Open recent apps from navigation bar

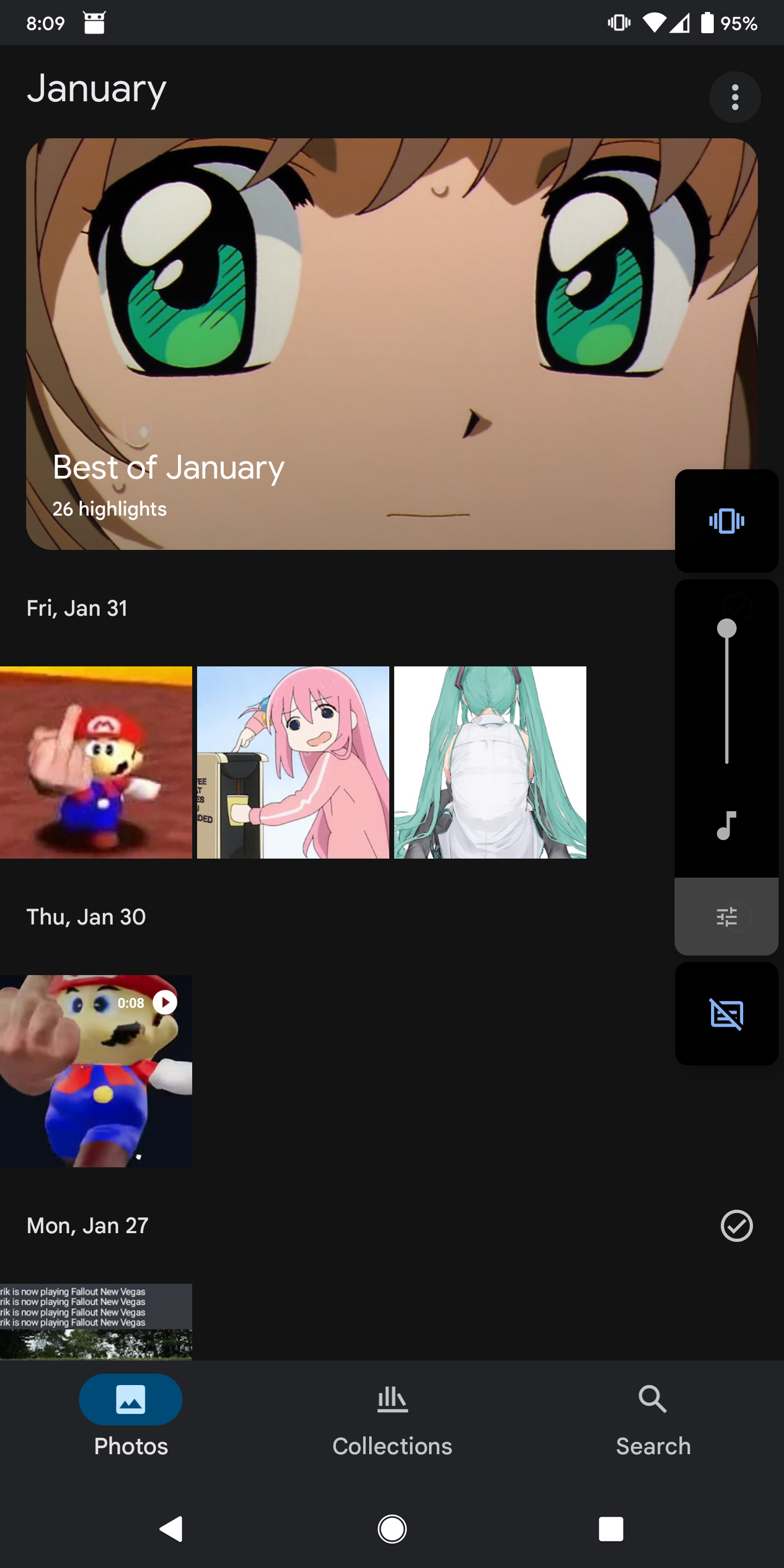click(x=610, y=1529)
